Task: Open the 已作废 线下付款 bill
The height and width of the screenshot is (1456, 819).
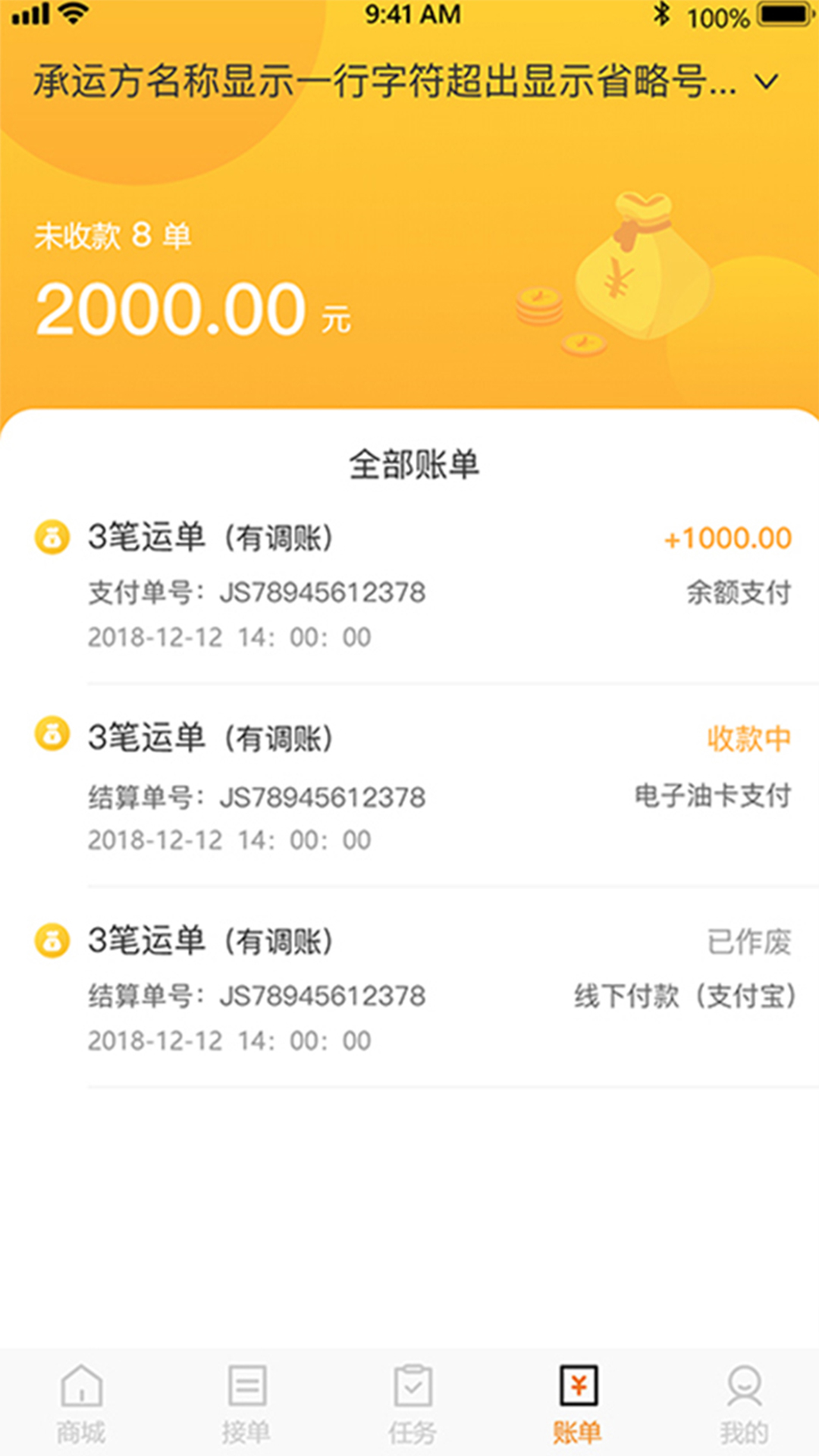Action: coord(440,989)
